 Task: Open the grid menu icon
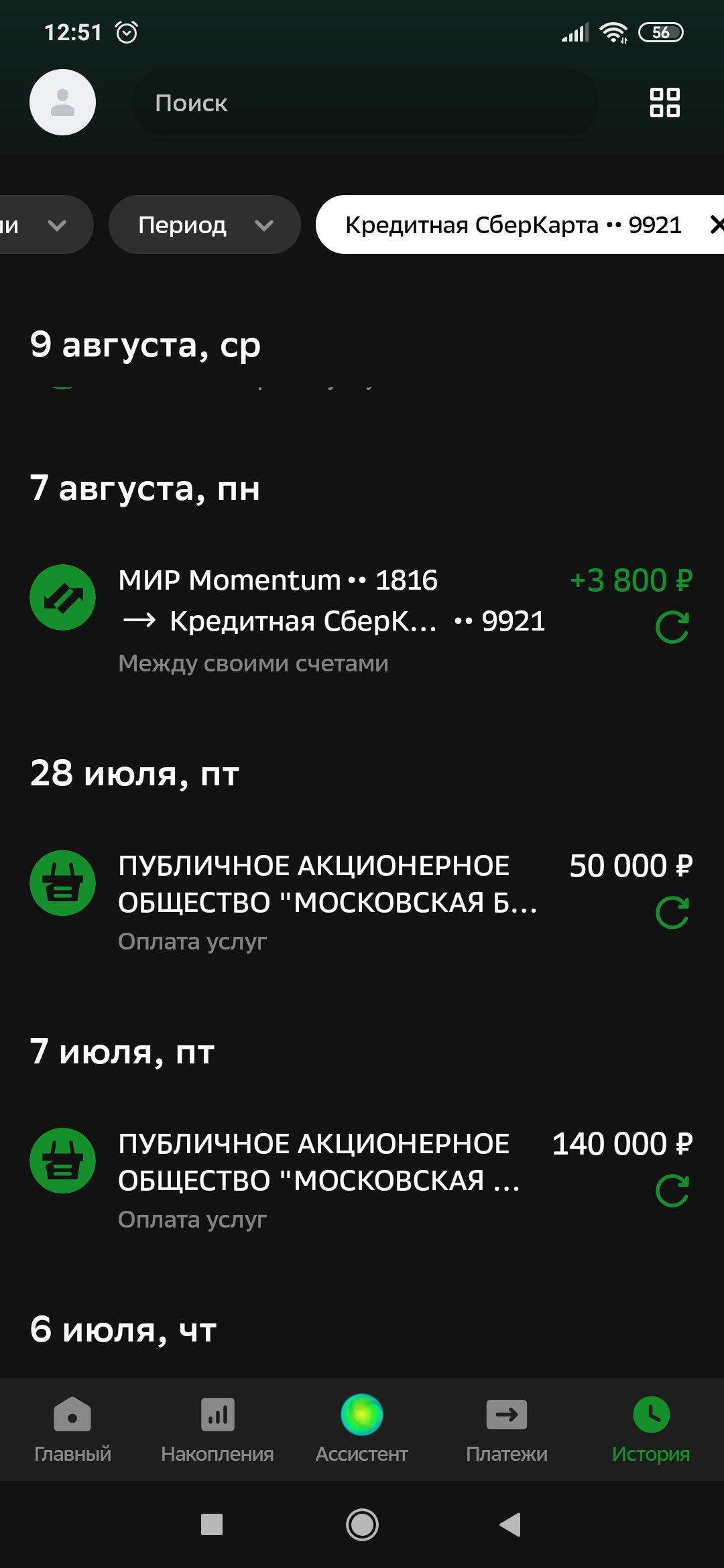tap(664, 103)
